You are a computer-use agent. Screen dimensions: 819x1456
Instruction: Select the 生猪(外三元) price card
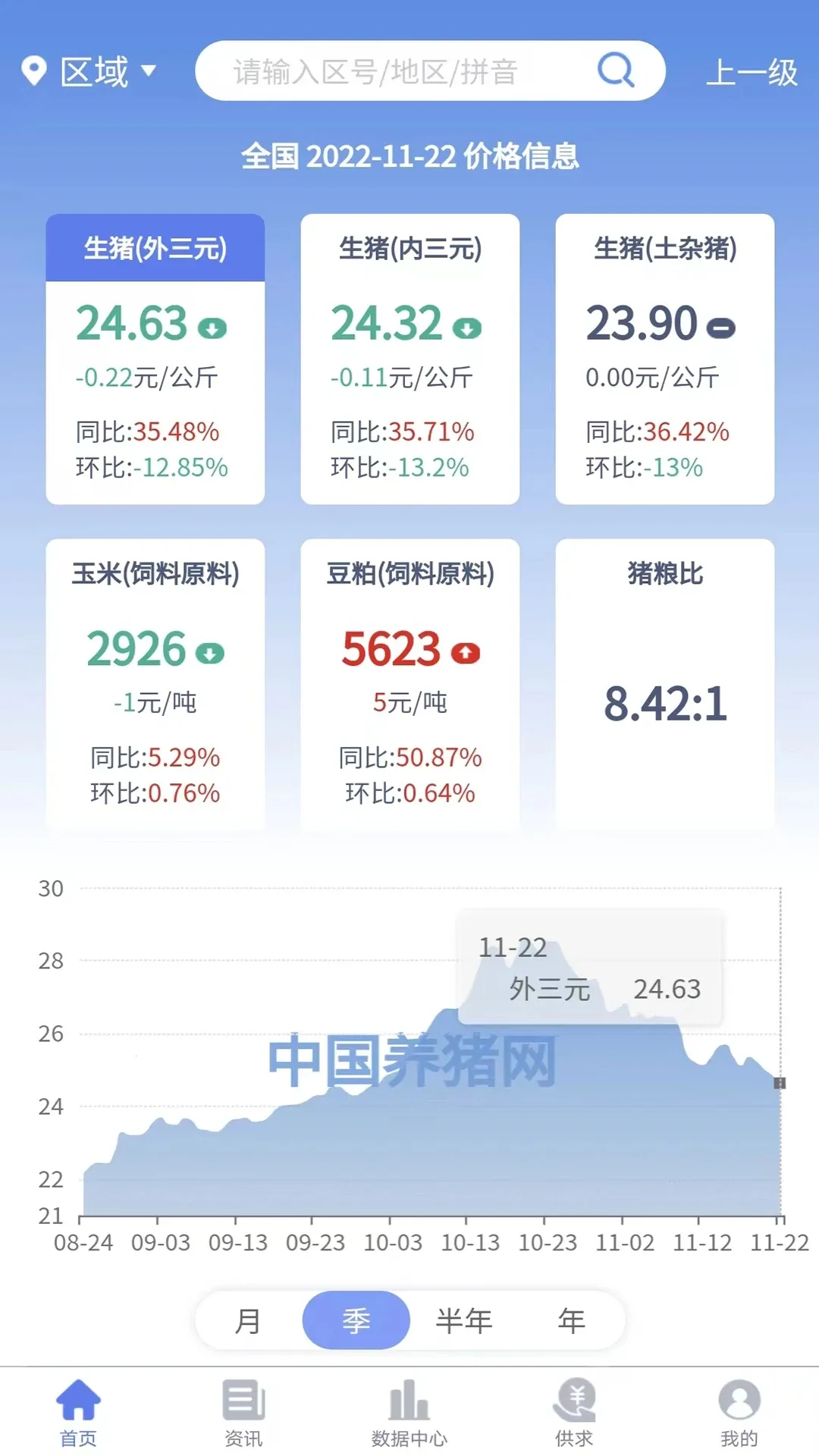[155, 356]
